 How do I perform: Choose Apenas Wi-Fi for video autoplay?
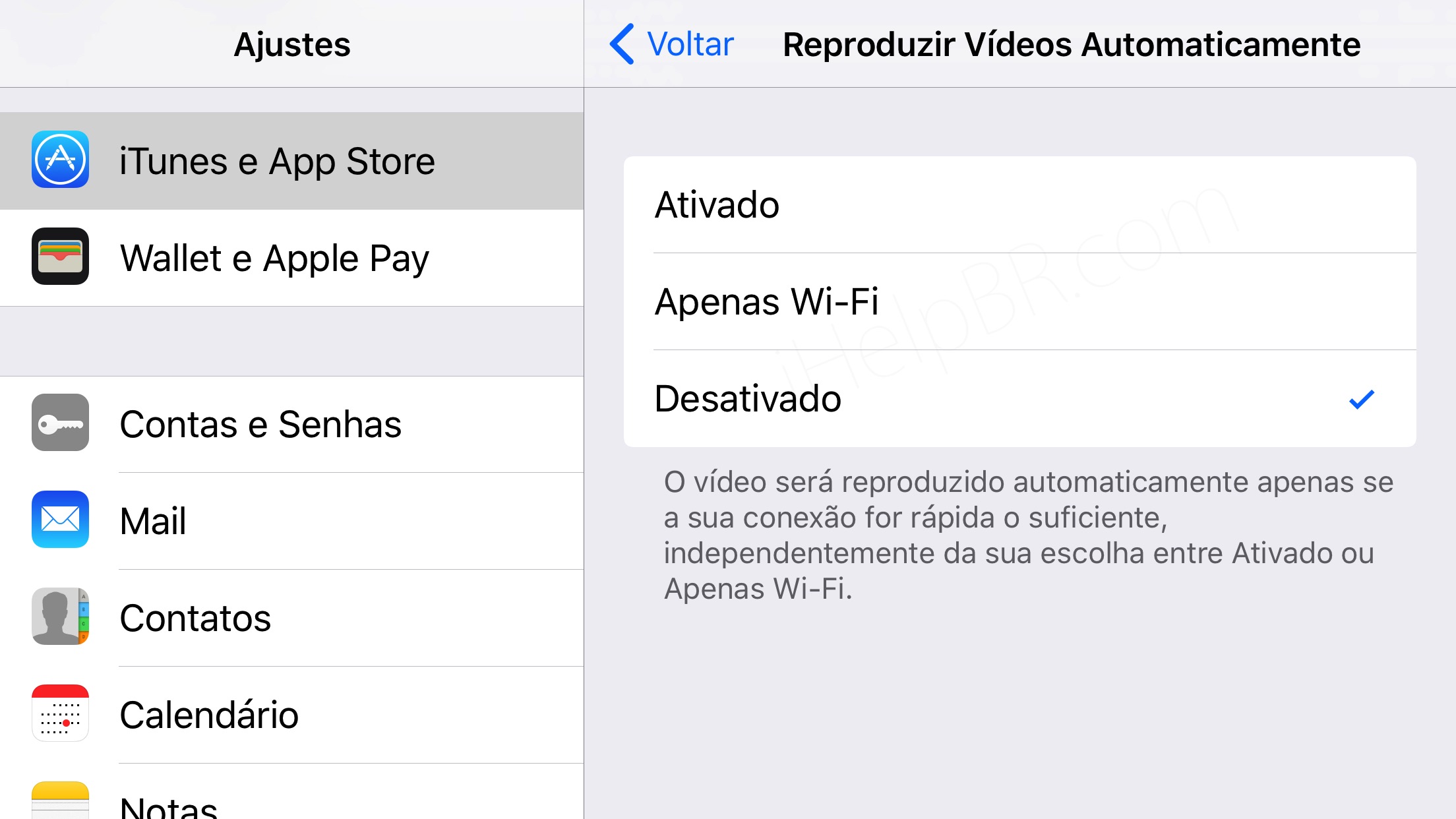pos(1019,301)
